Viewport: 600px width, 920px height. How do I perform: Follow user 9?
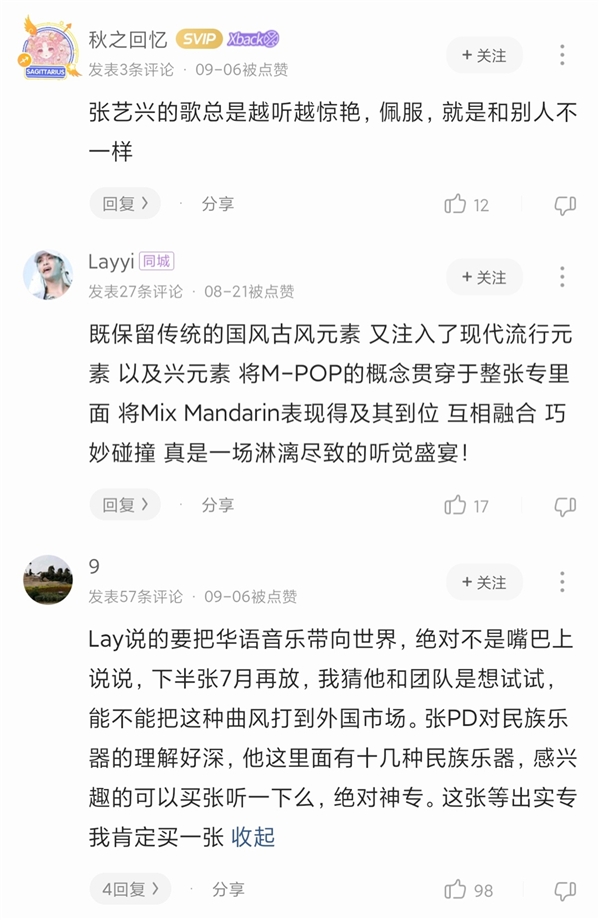(484, 582)
